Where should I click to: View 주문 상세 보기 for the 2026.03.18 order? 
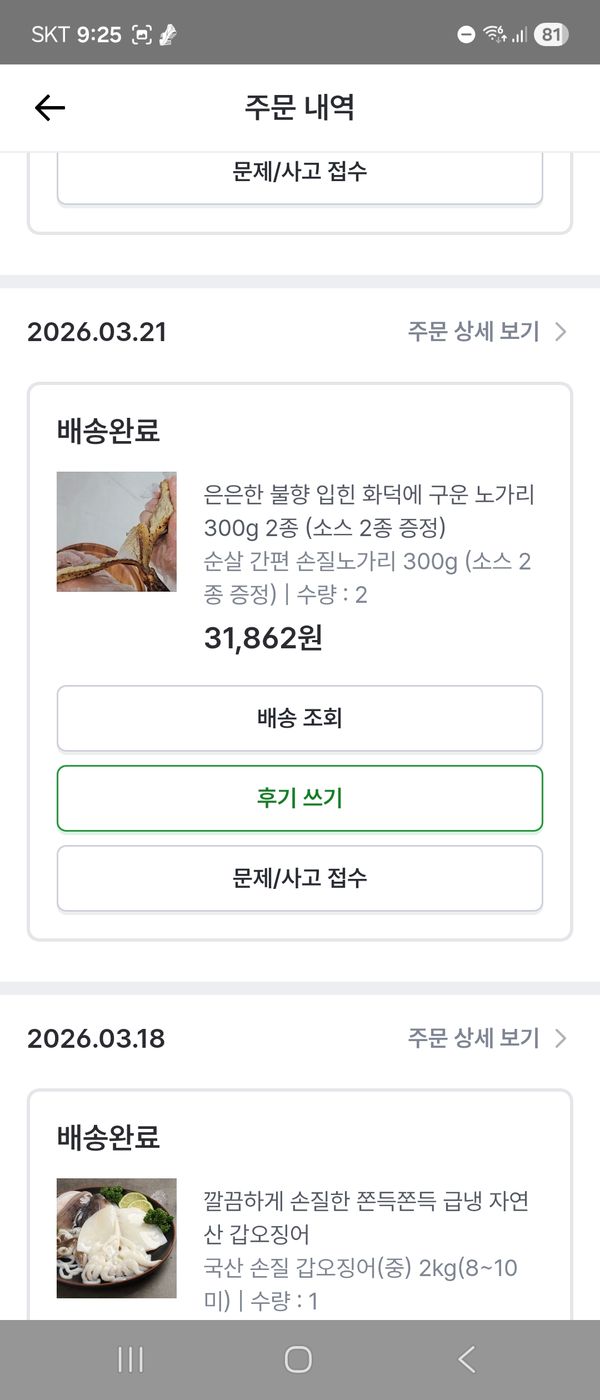486,1038
